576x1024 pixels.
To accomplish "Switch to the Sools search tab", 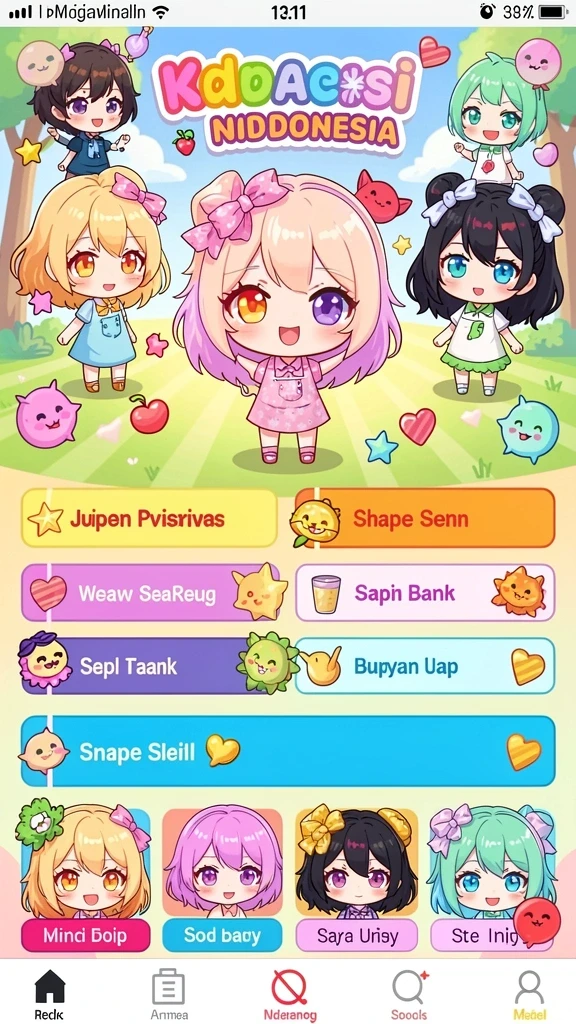I will [x=409, y=995].
